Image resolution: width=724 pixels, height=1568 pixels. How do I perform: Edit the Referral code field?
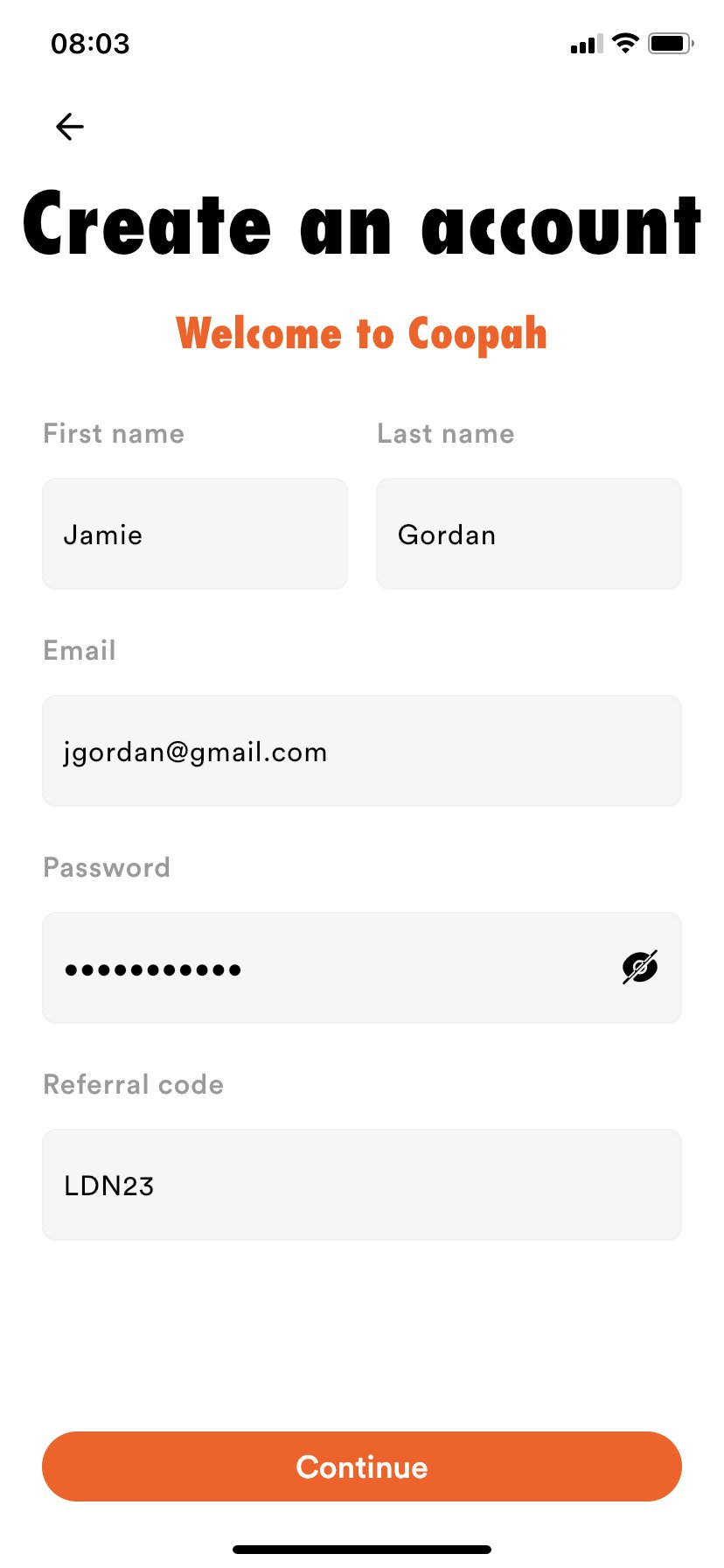[x=362, y=1185]
